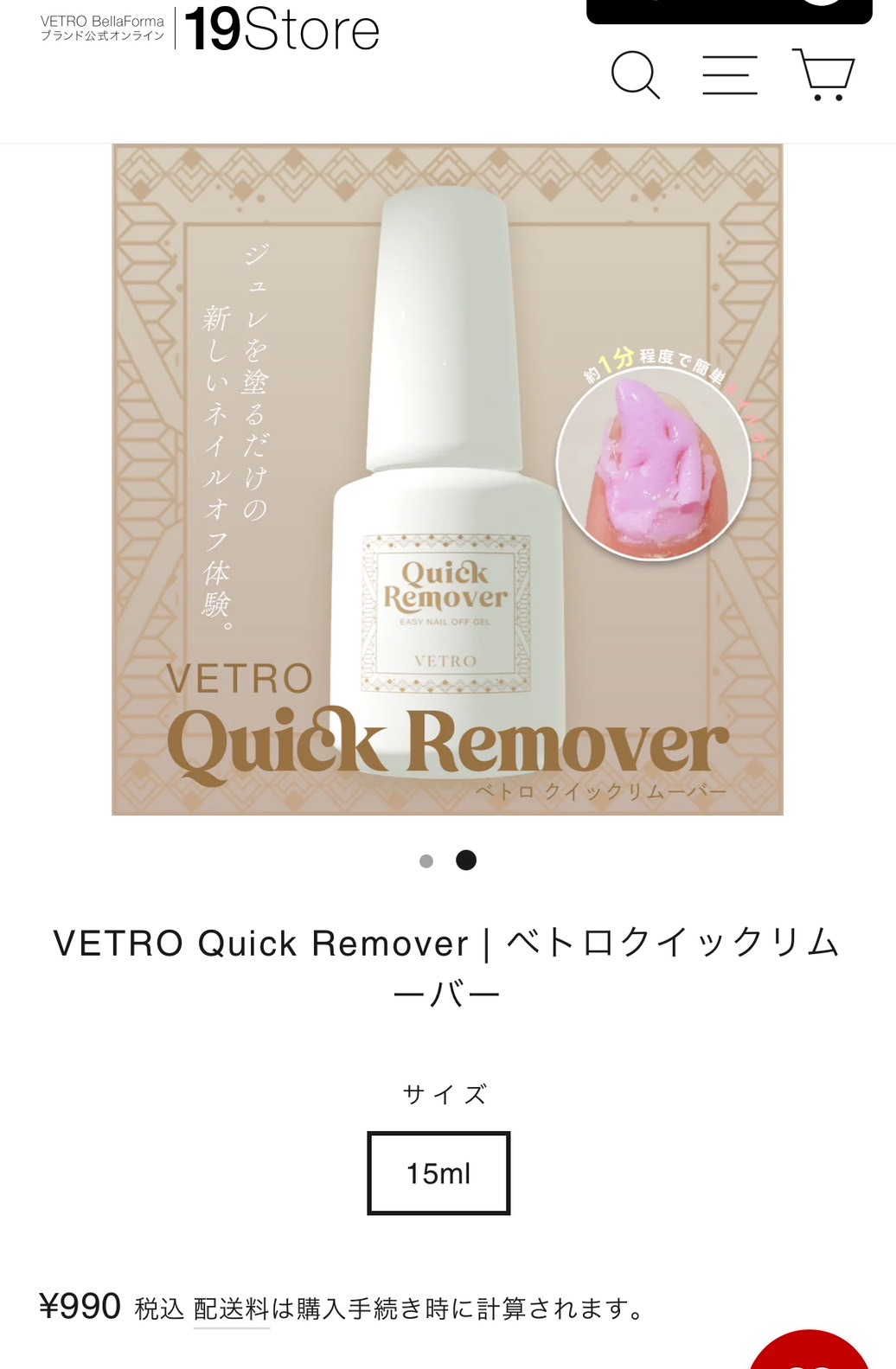Select the 15ml size option
This screenshot has height=1369, width=896.
coord(438,1173)
